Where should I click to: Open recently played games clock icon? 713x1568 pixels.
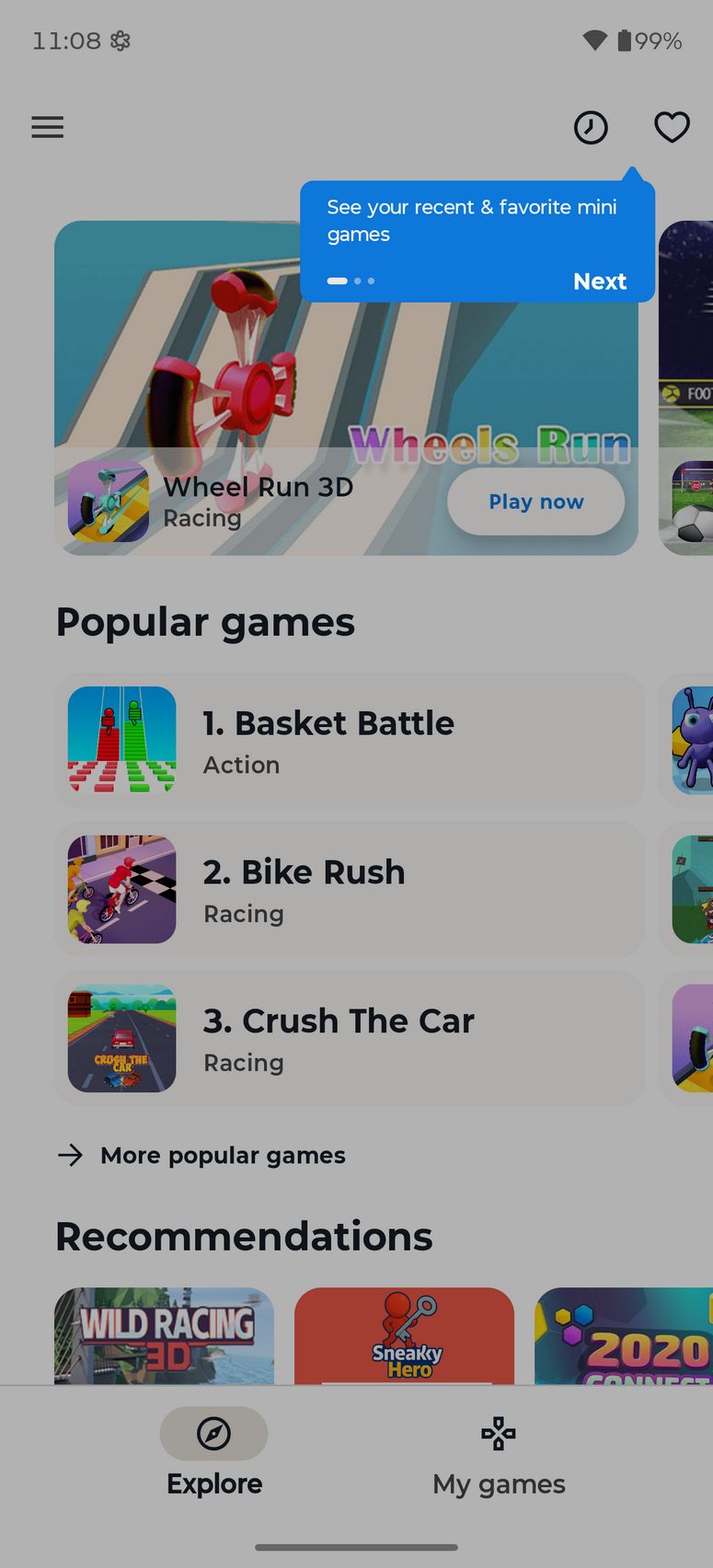point(591,128)
